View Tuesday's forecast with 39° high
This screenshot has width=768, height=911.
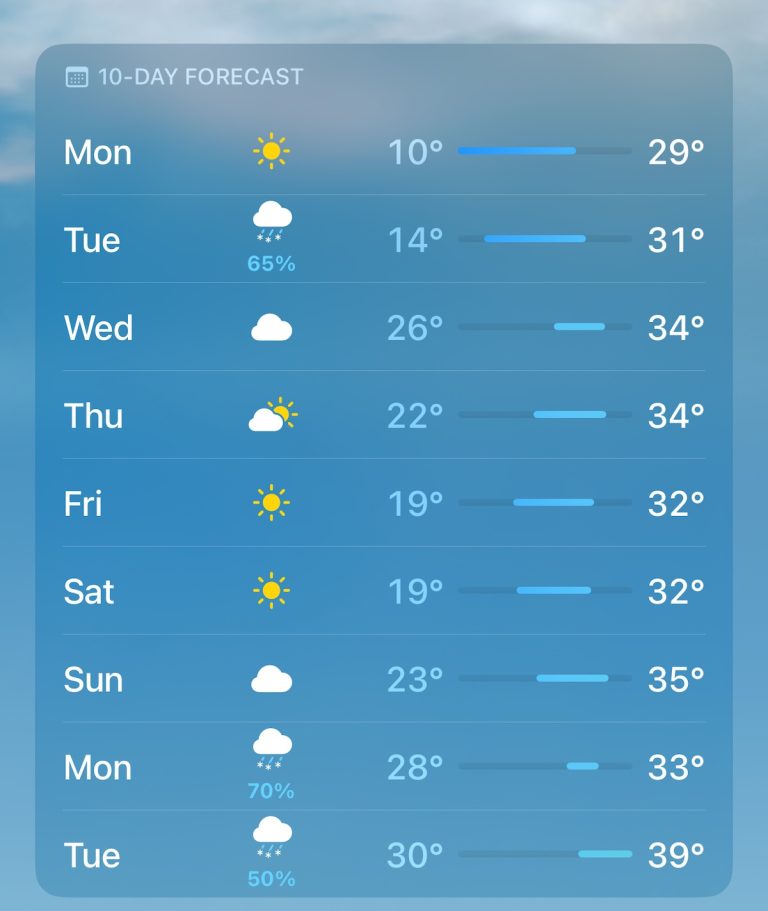[384, 855]
